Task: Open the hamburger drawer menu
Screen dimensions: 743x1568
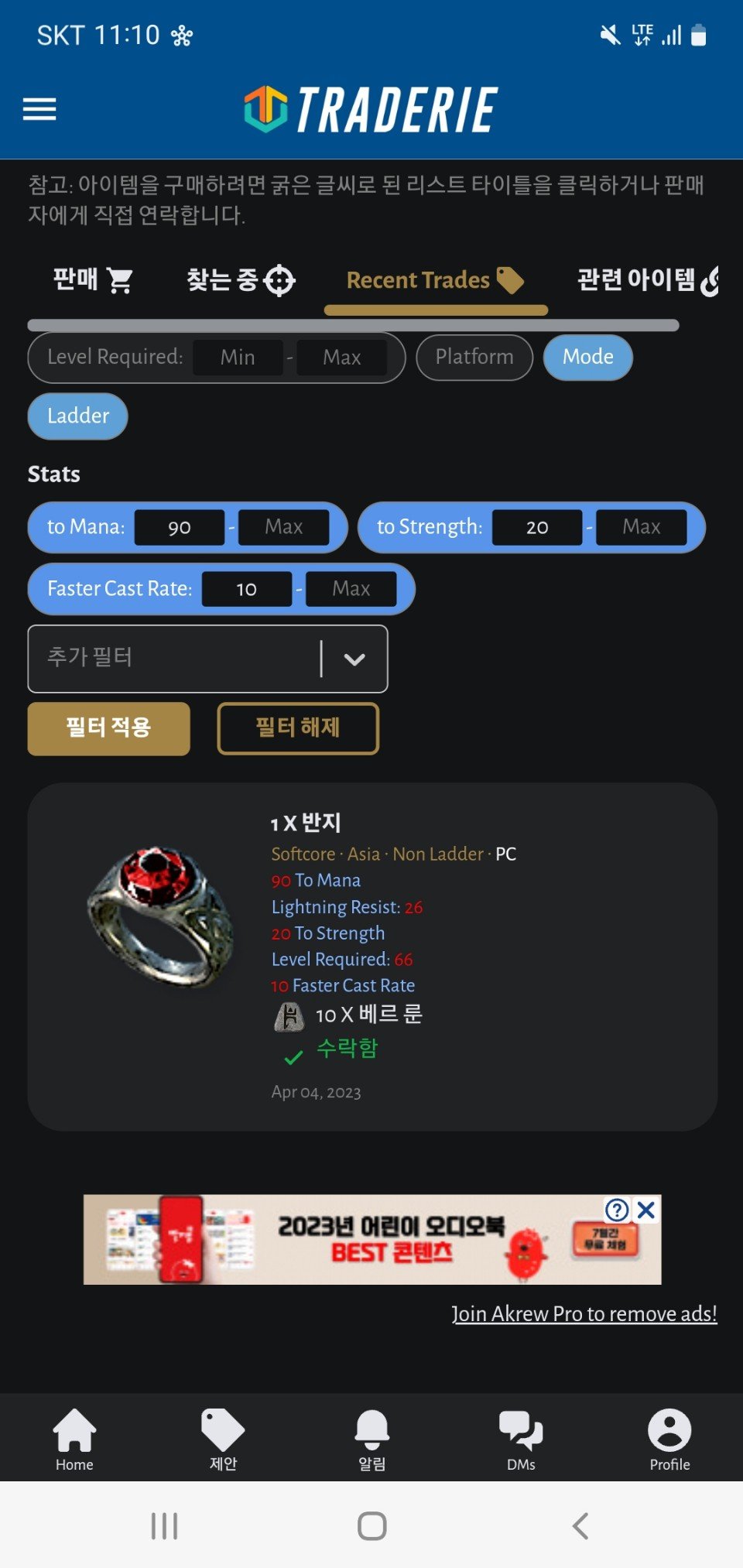Action: pyautogui.click(x=39, y=109)
